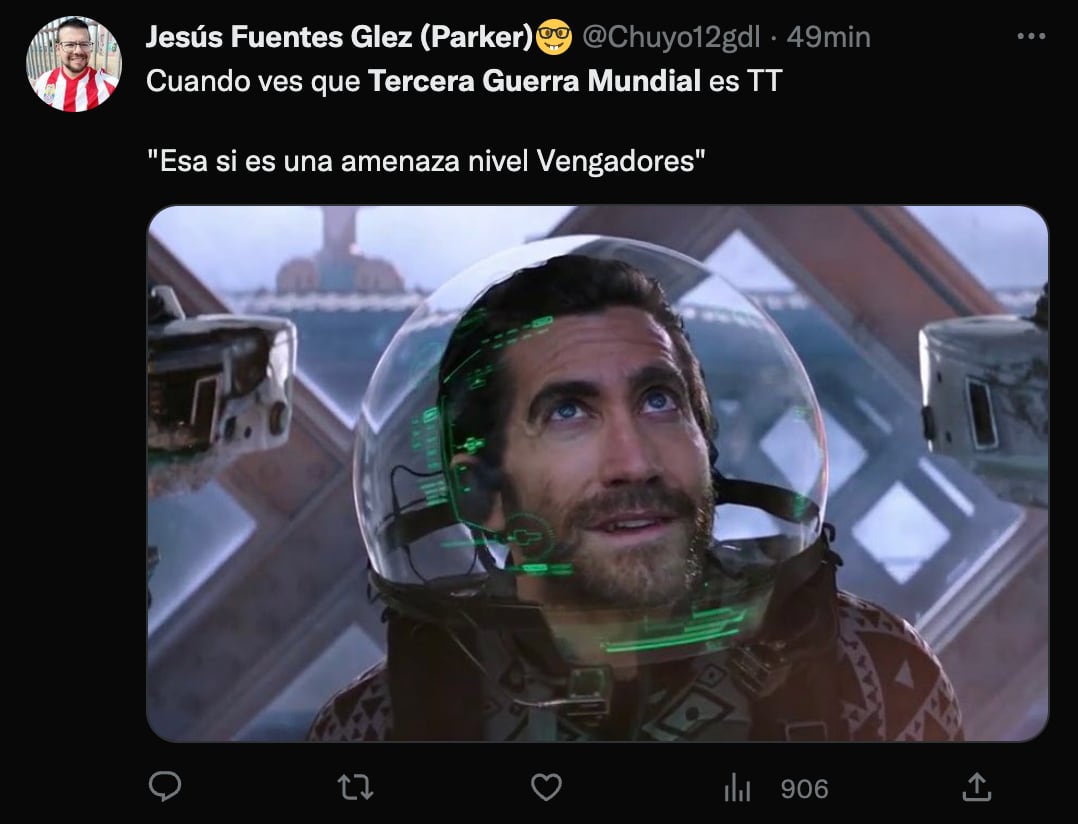Reply to this tweet
Viewport: 1078px width, 824px height.
[165, 788]
